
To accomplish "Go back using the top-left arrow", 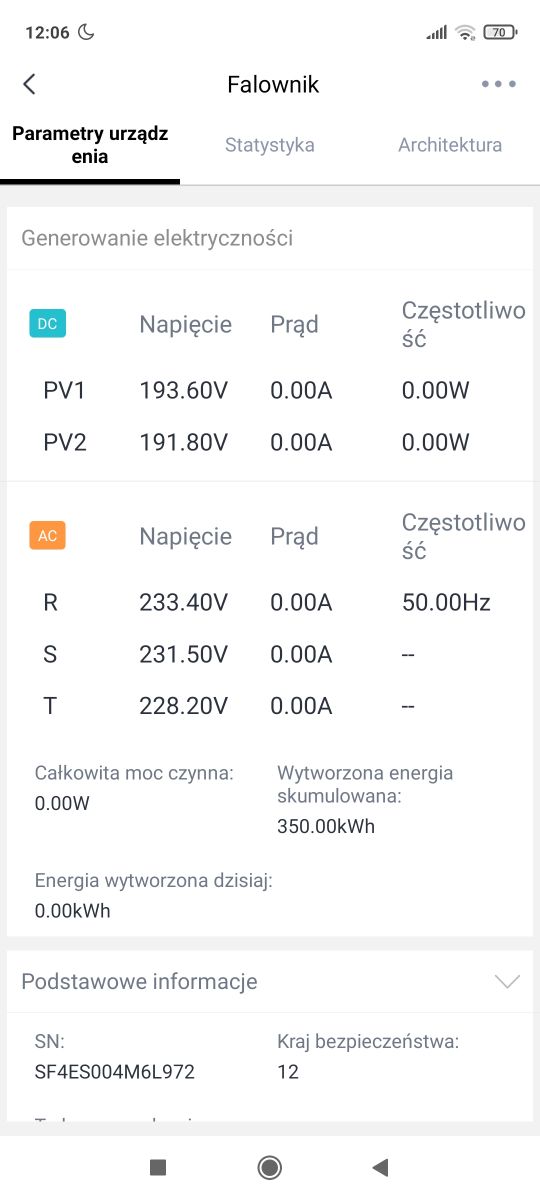I will coord(29,85).
